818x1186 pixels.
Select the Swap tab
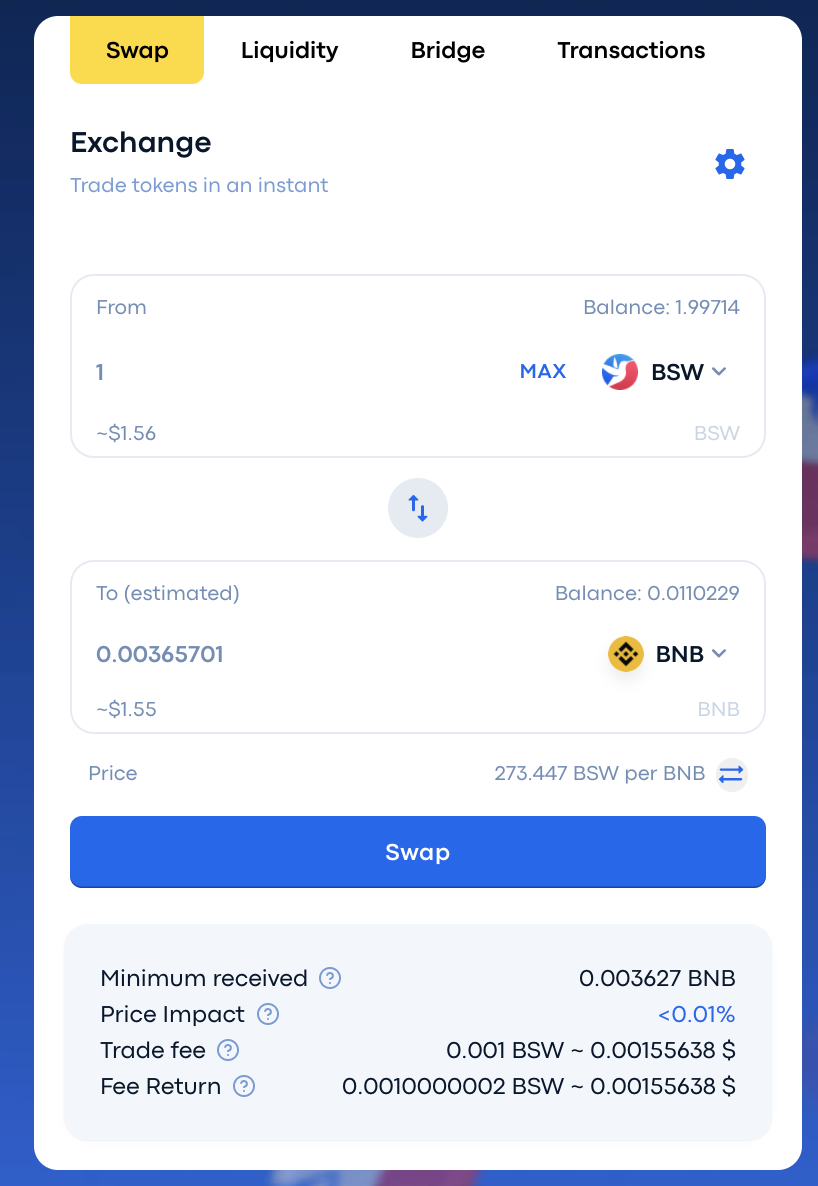pyautogui.click(x=137, y=50)
